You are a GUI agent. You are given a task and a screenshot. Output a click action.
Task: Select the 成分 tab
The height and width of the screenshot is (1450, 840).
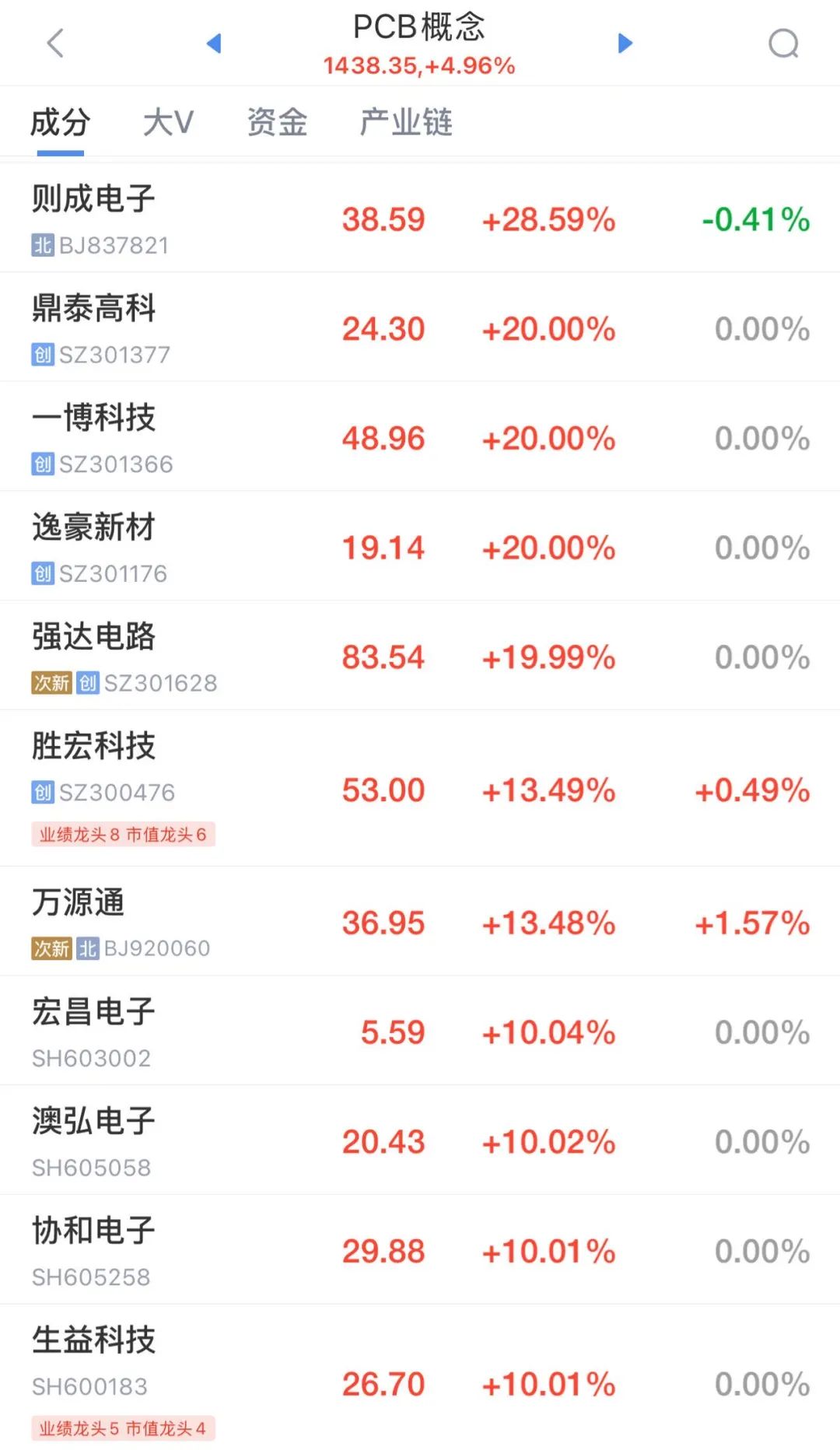coord(59,122)
